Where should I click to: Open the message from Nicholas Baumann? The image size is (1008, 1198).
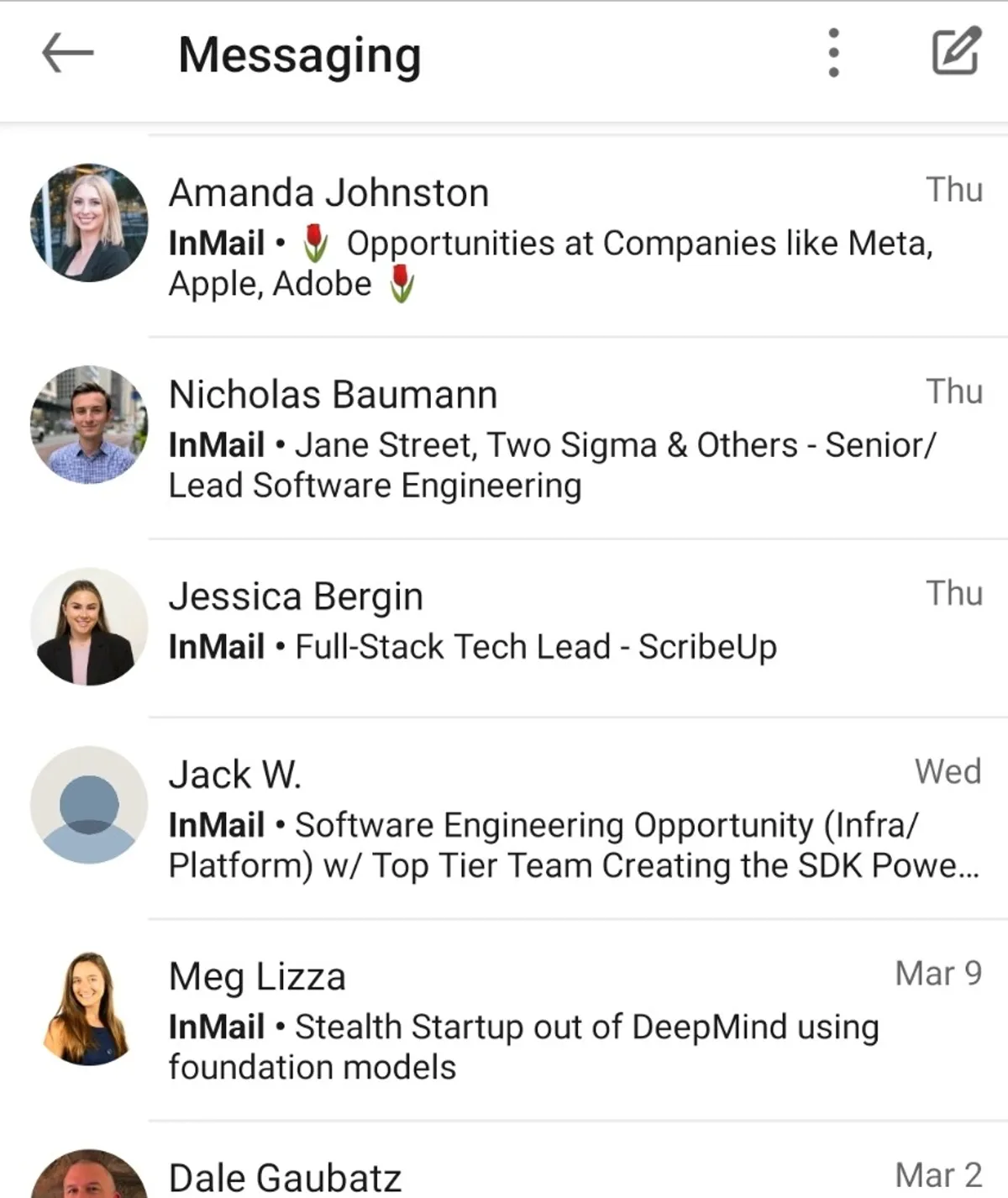coord(550,439)
